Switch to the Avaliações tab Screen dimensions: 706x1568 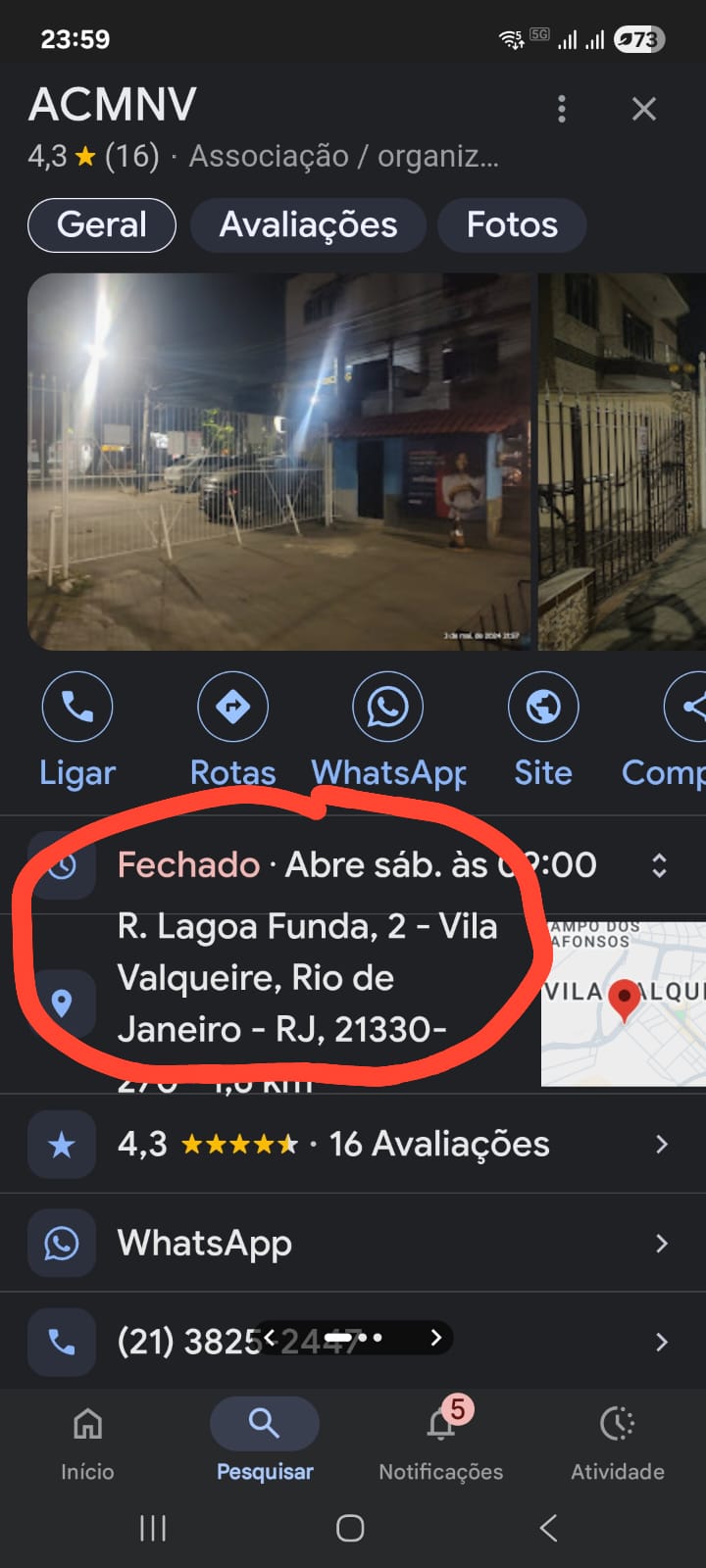[308, 225]
